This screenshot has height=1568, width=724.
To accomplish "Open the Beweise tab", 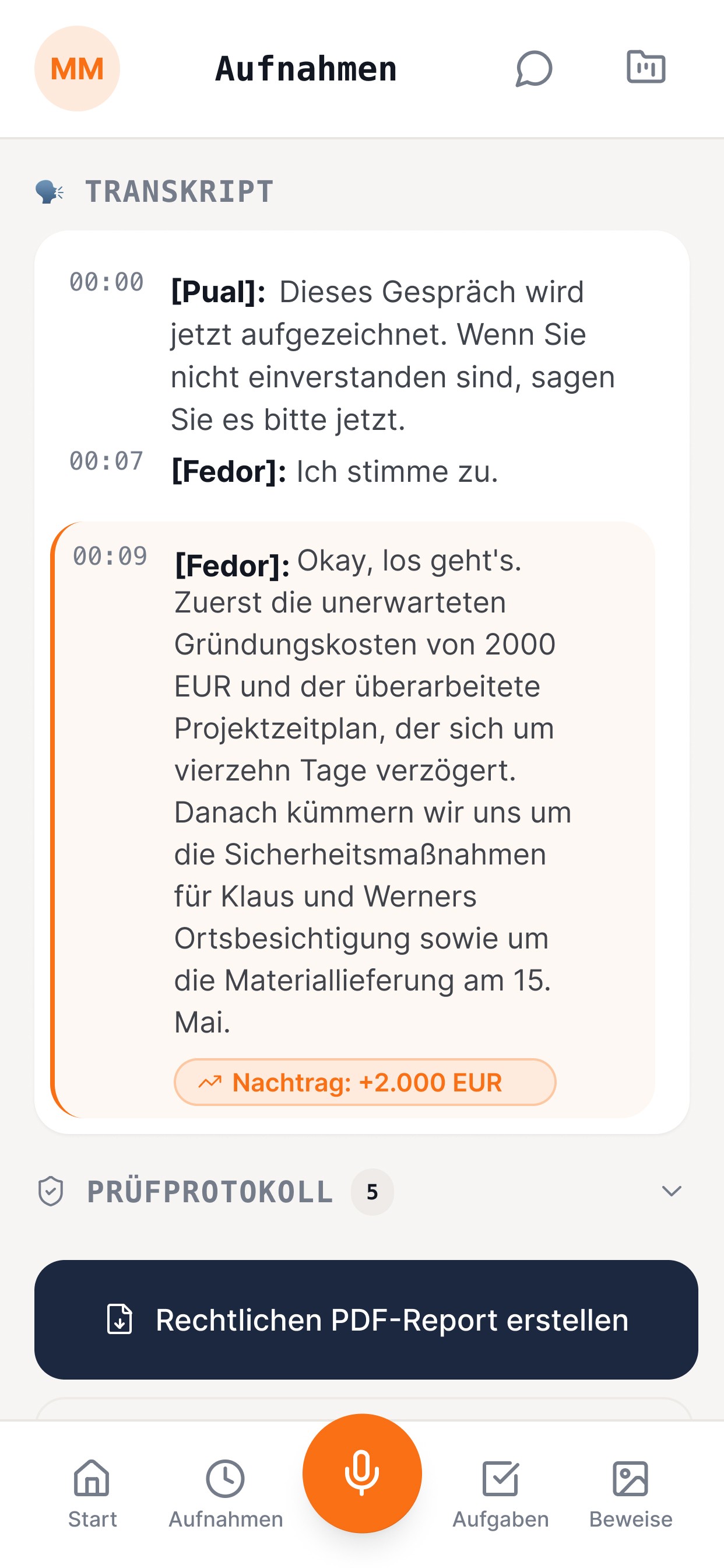I will click(x=630, y=1493).
